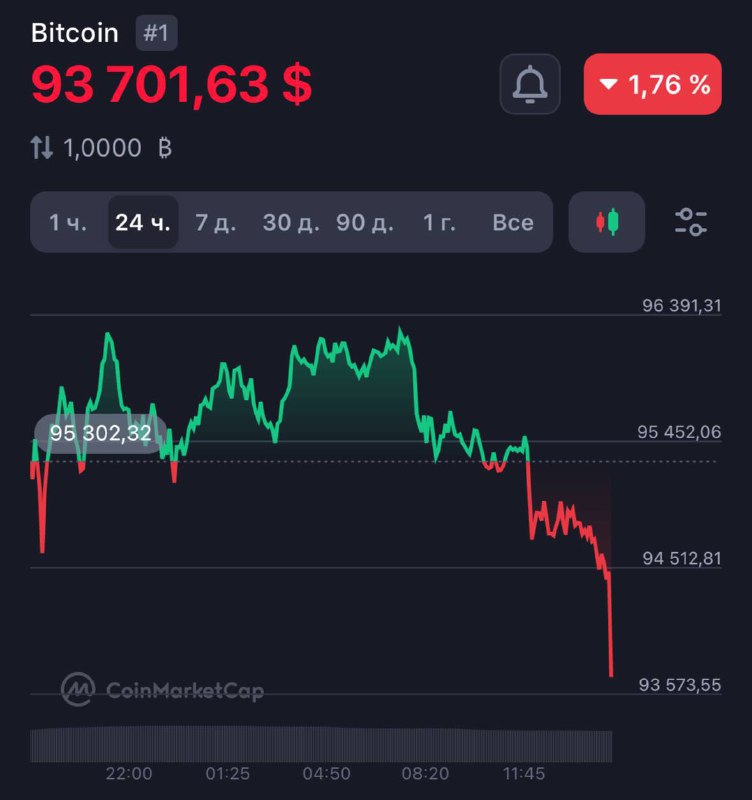Viewport: 752px width, 800px height.
Task: Switch chart range to 1 г.
Action: (439, 222)
